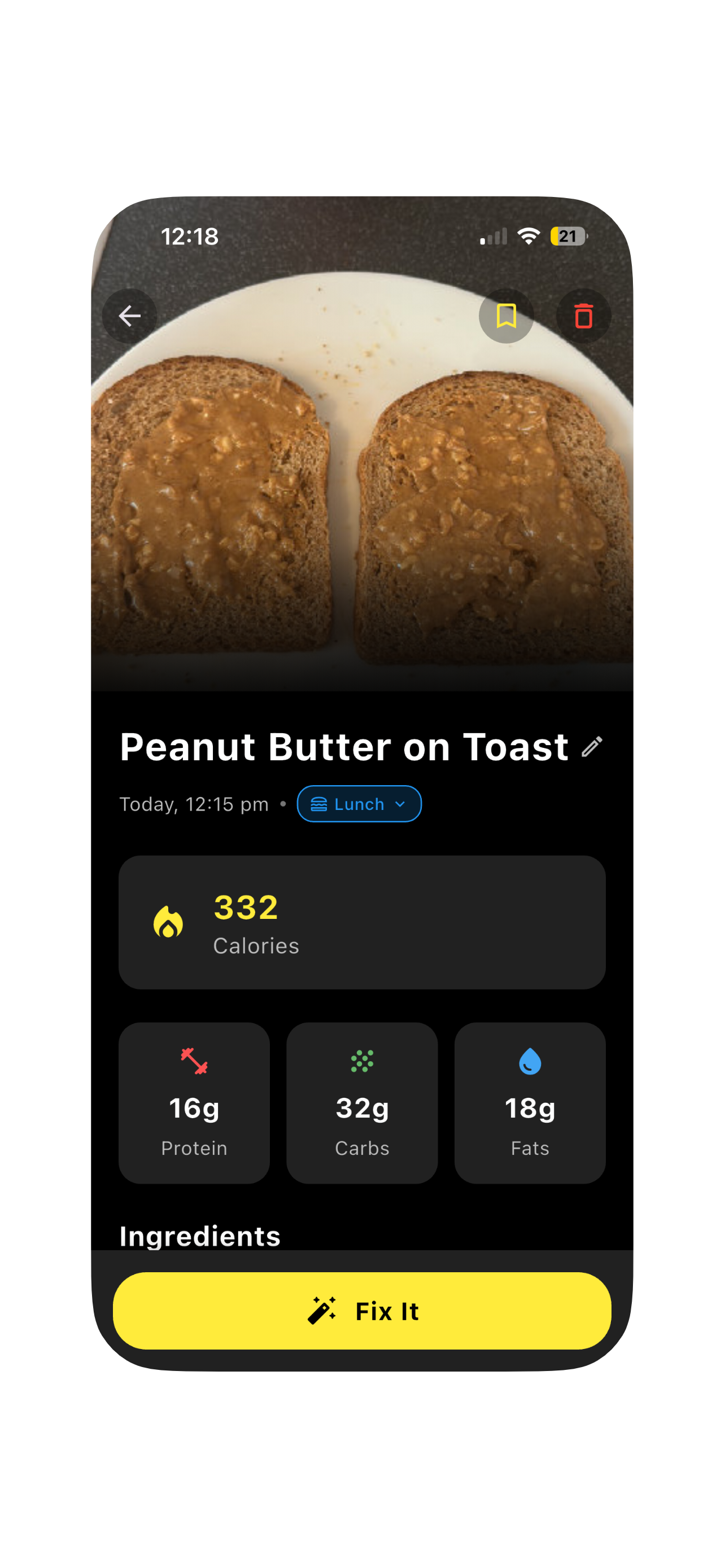Tap the battery level indicator showing 21
Screen dimensions: 725x1568
coord(567,236)
